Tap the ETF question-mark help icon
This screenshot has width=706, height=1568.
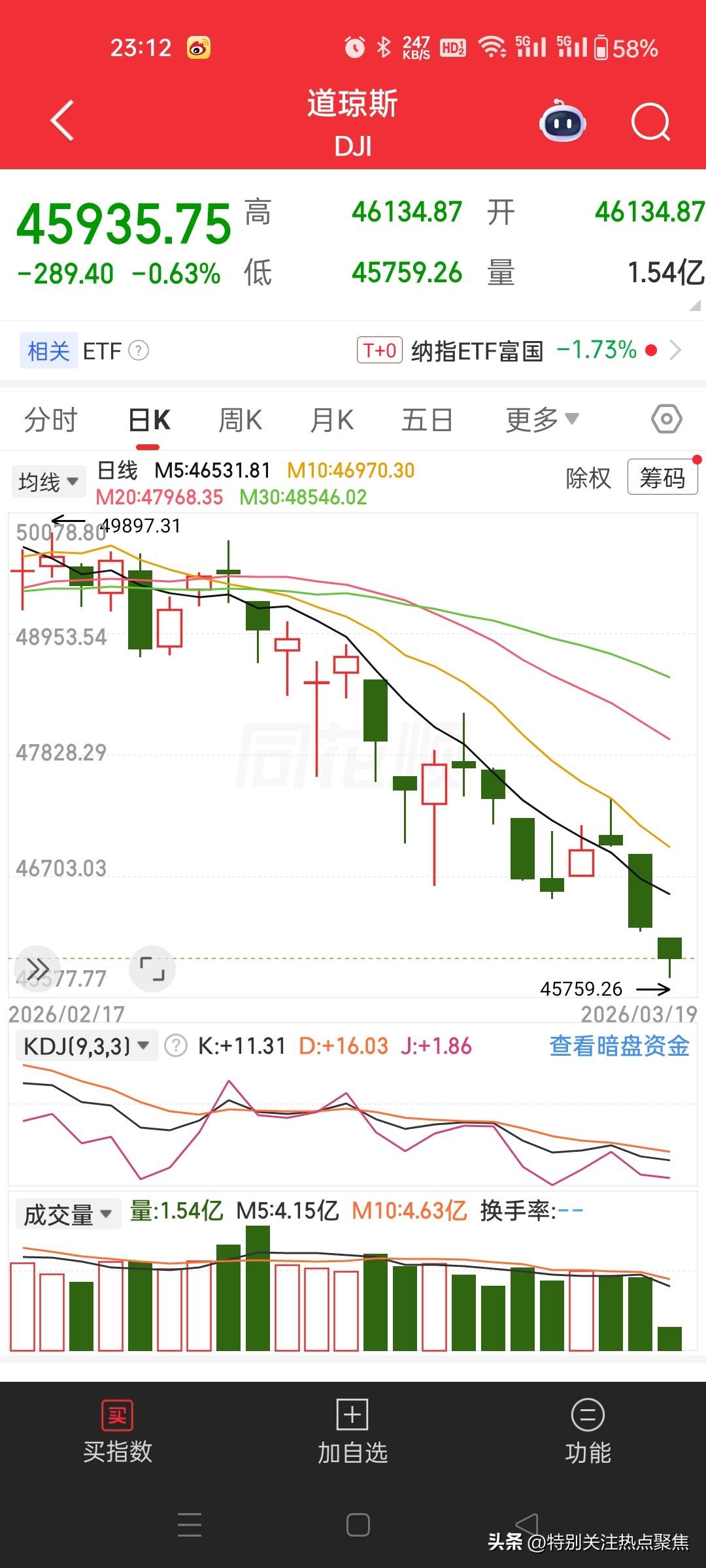click(x=139, y=351)
